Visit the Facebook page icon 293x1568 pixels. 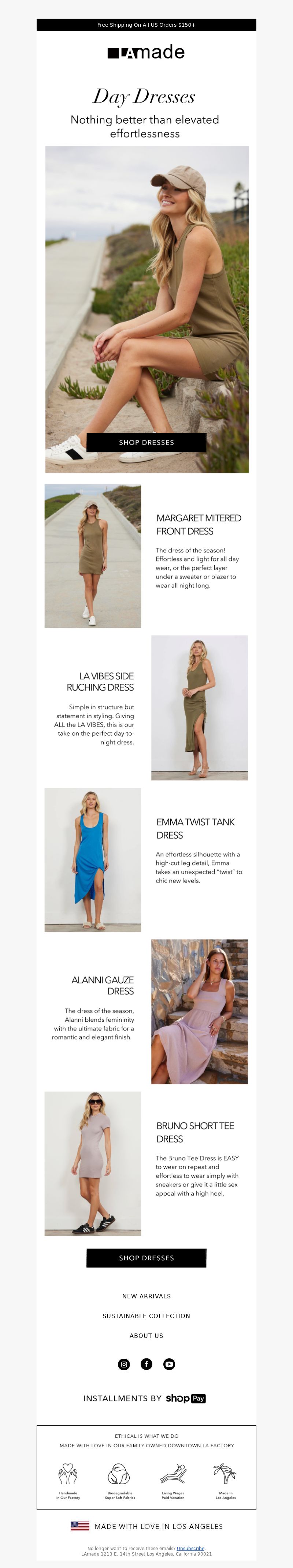coord(146,1364)
